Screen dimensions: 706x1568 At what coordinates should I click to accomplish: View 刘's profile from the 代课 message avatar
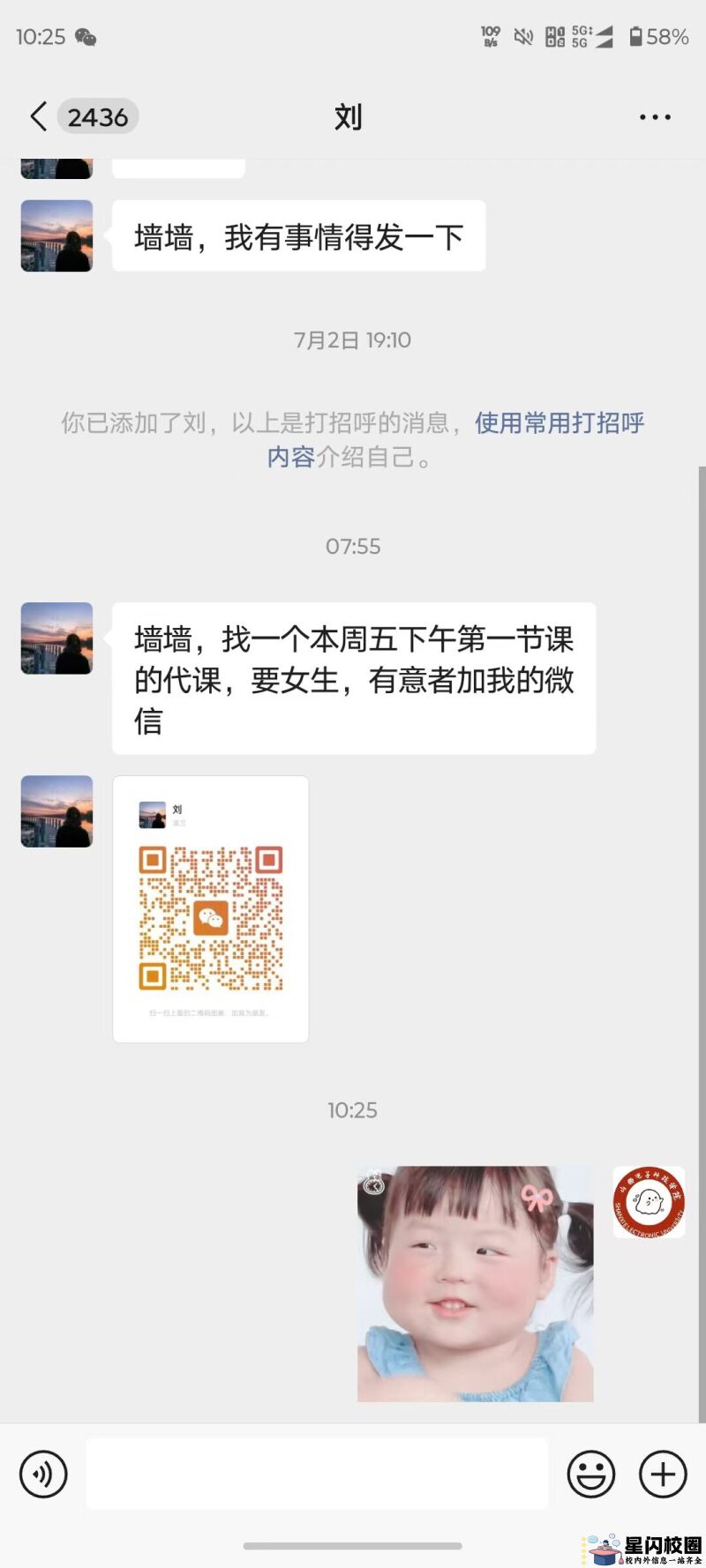pos(56,638)
